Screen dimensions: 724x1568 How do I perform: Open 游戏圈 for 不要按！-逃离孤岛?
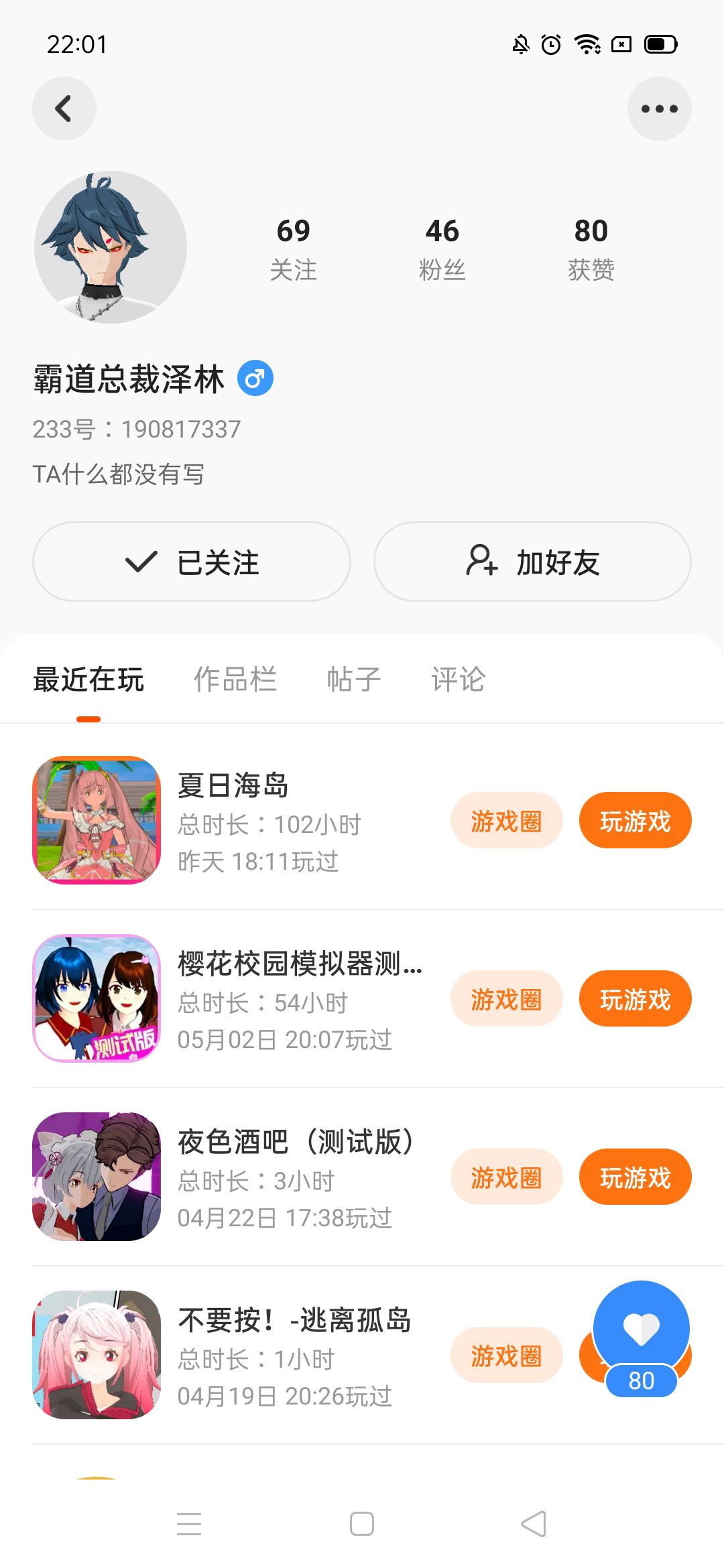[x=506, y=1356]
